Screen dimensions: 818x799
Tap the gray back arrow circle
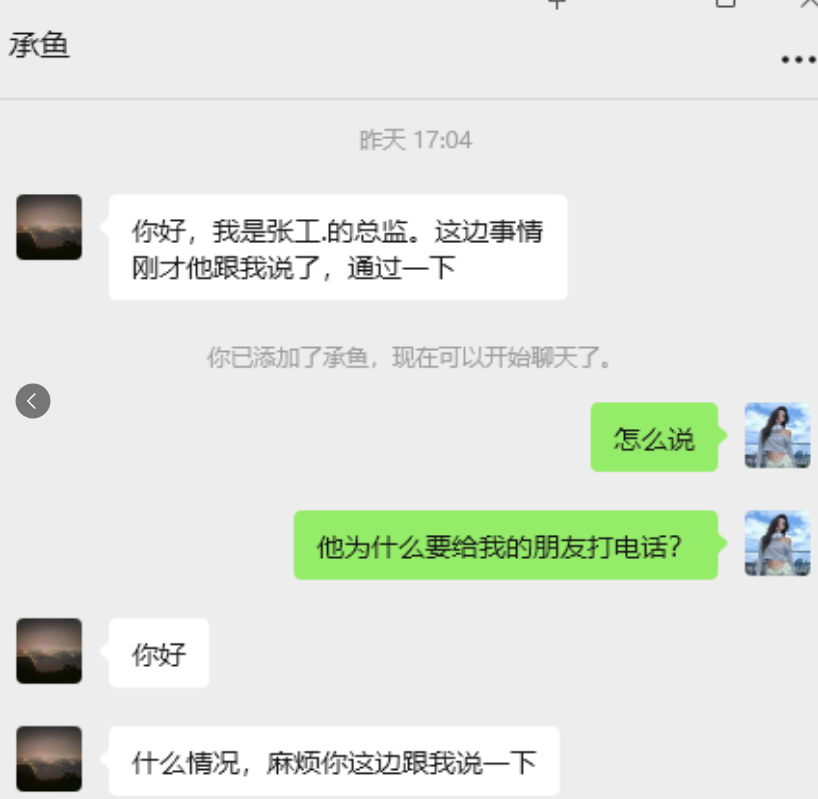click(x=33, y=401)
